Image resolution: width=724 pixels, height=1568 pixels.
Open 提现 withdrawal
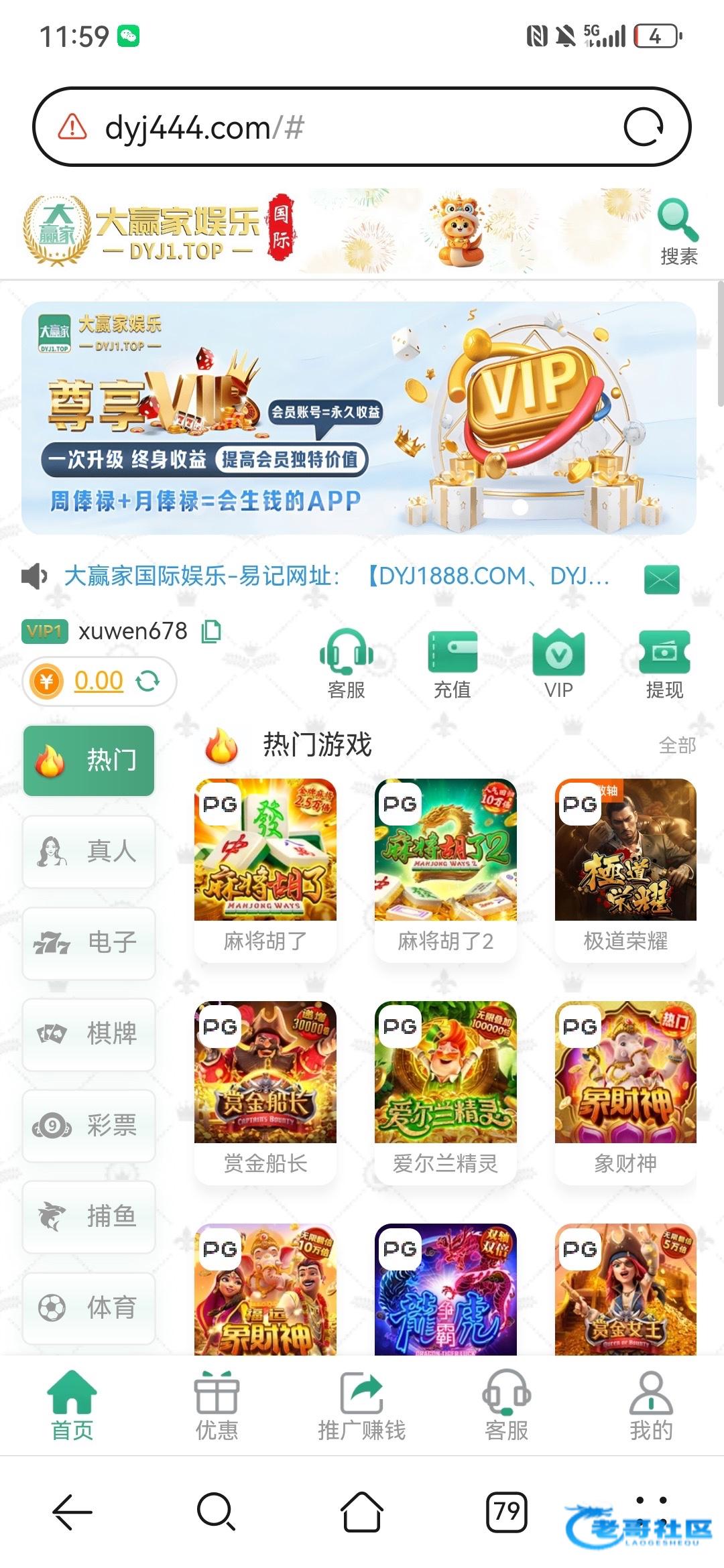[x=664, y=665]
